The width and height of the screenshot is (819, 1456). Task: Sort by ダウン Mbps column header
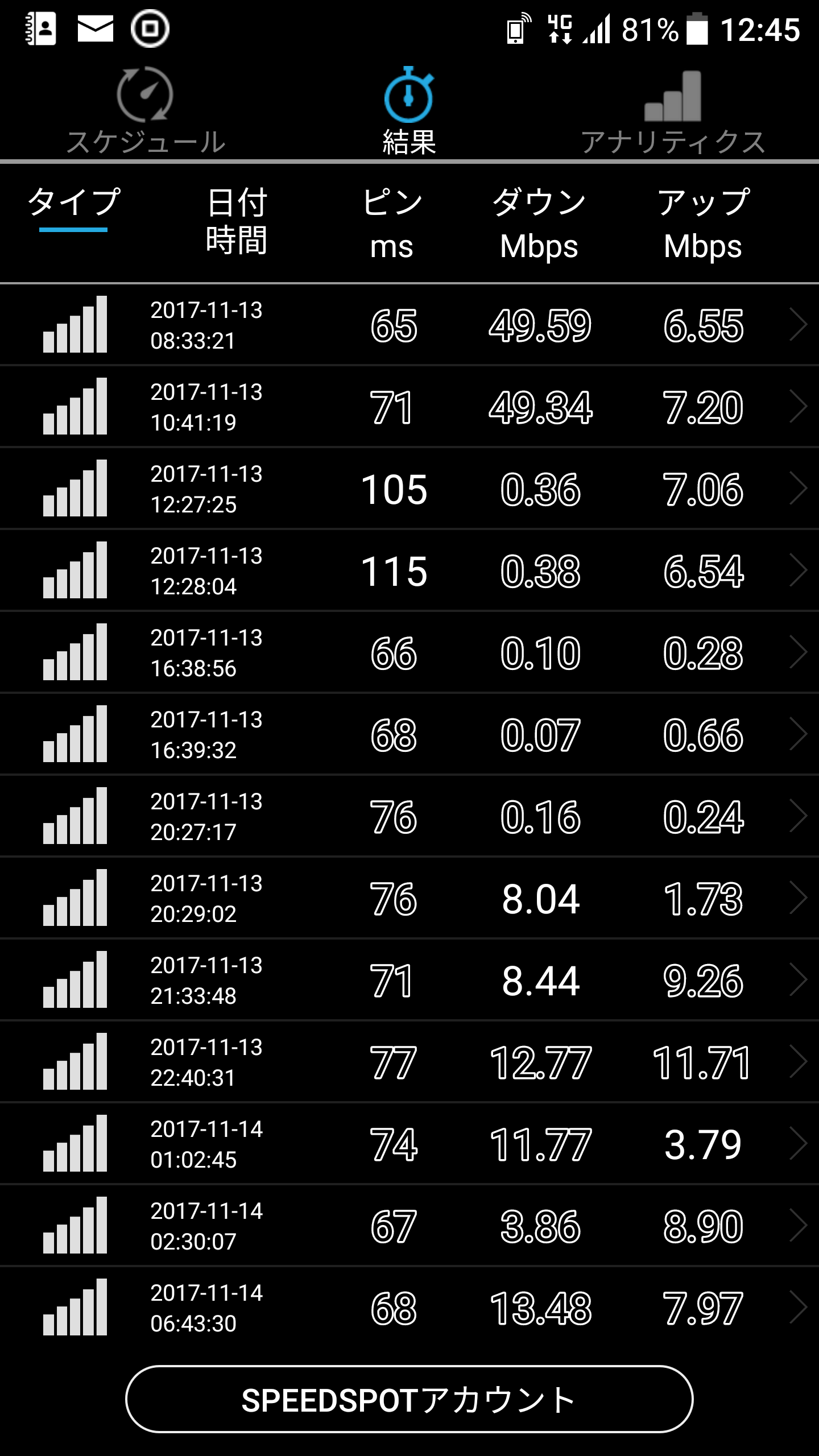[539, 223]
